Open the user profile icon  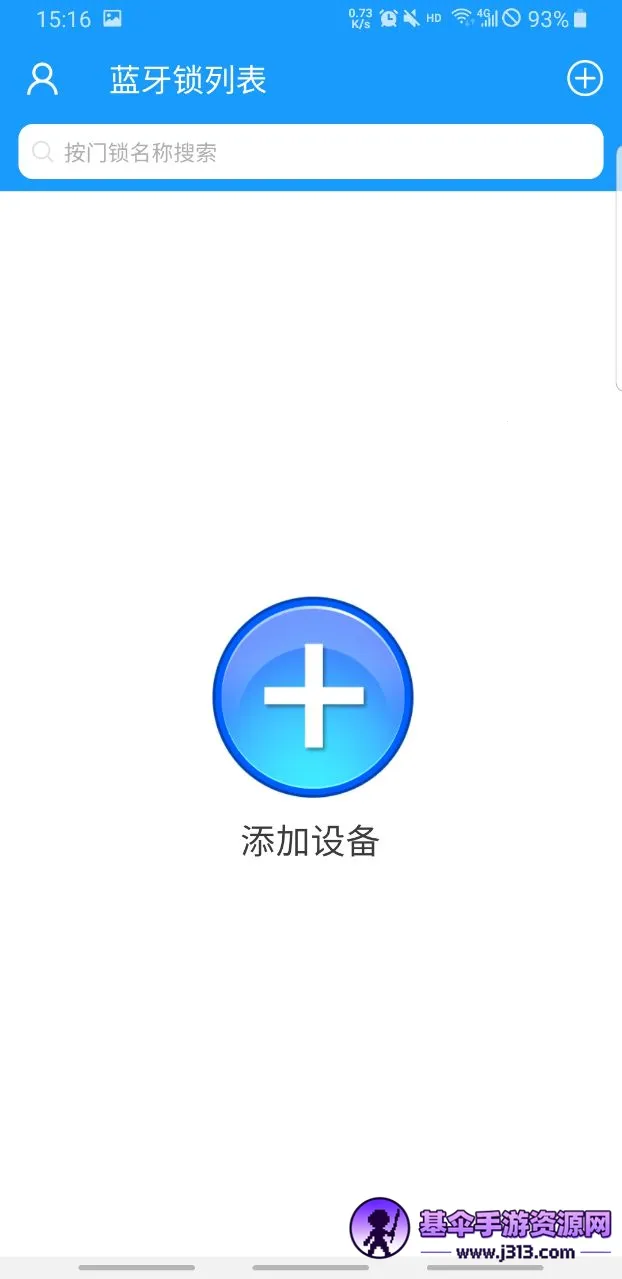[x=42, y=79]
